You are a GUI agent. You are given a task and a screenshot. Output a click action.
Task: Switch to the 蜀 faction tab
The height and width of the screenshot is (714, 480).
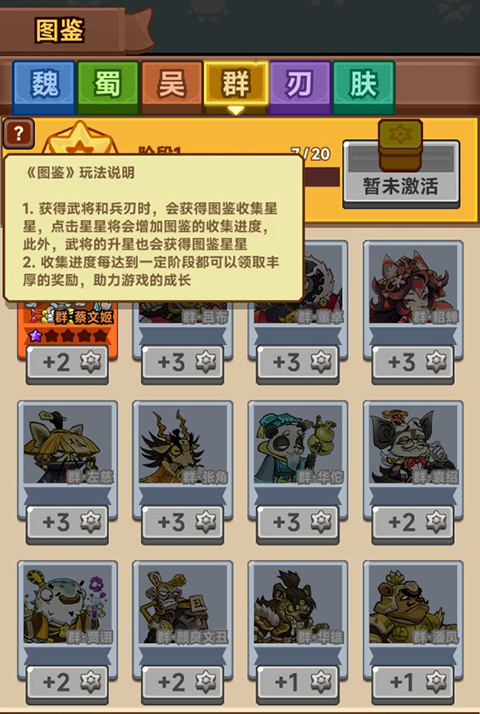tap(108, 86)
